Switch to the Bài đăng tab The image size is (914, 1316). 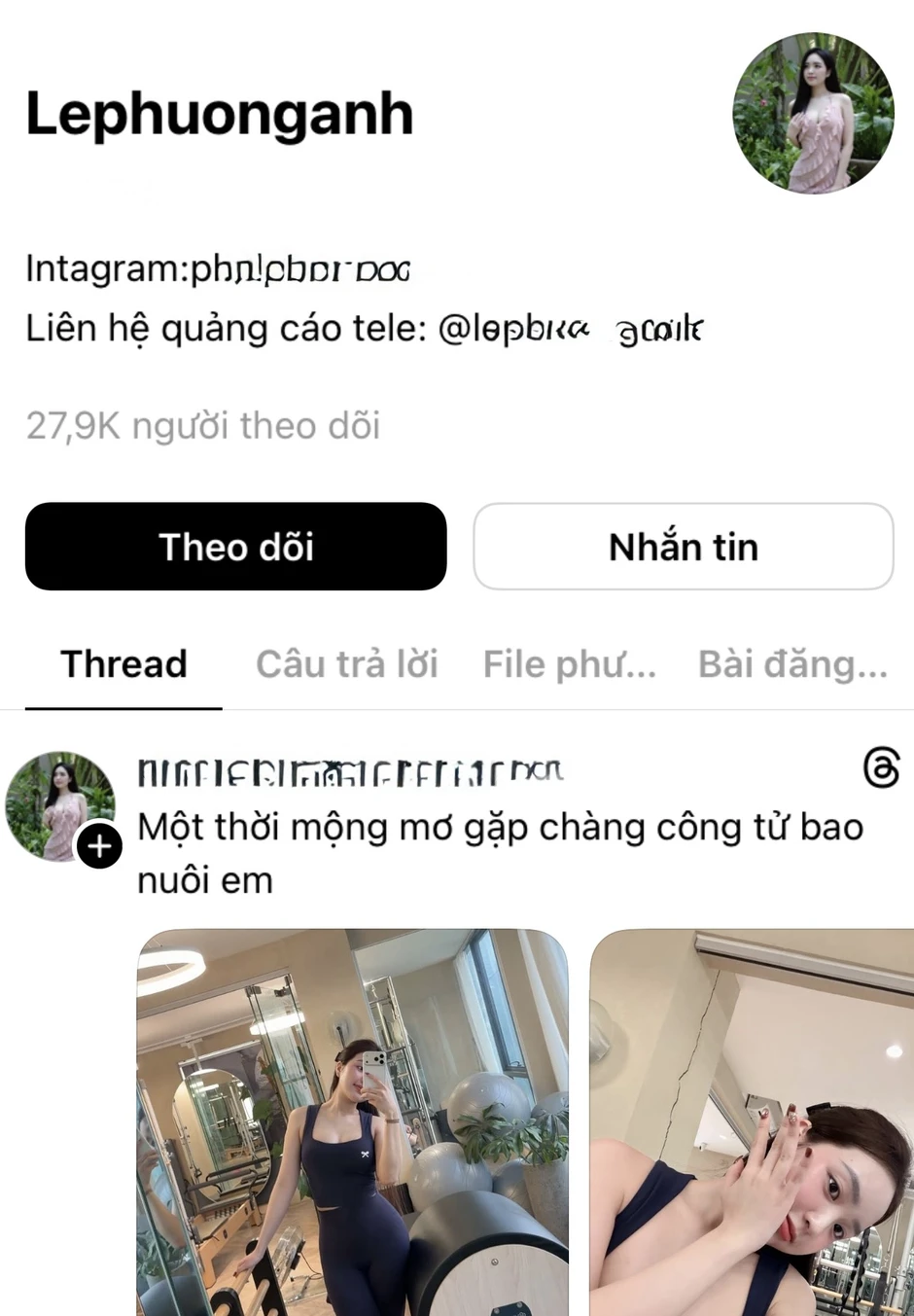tap(793, 663)
